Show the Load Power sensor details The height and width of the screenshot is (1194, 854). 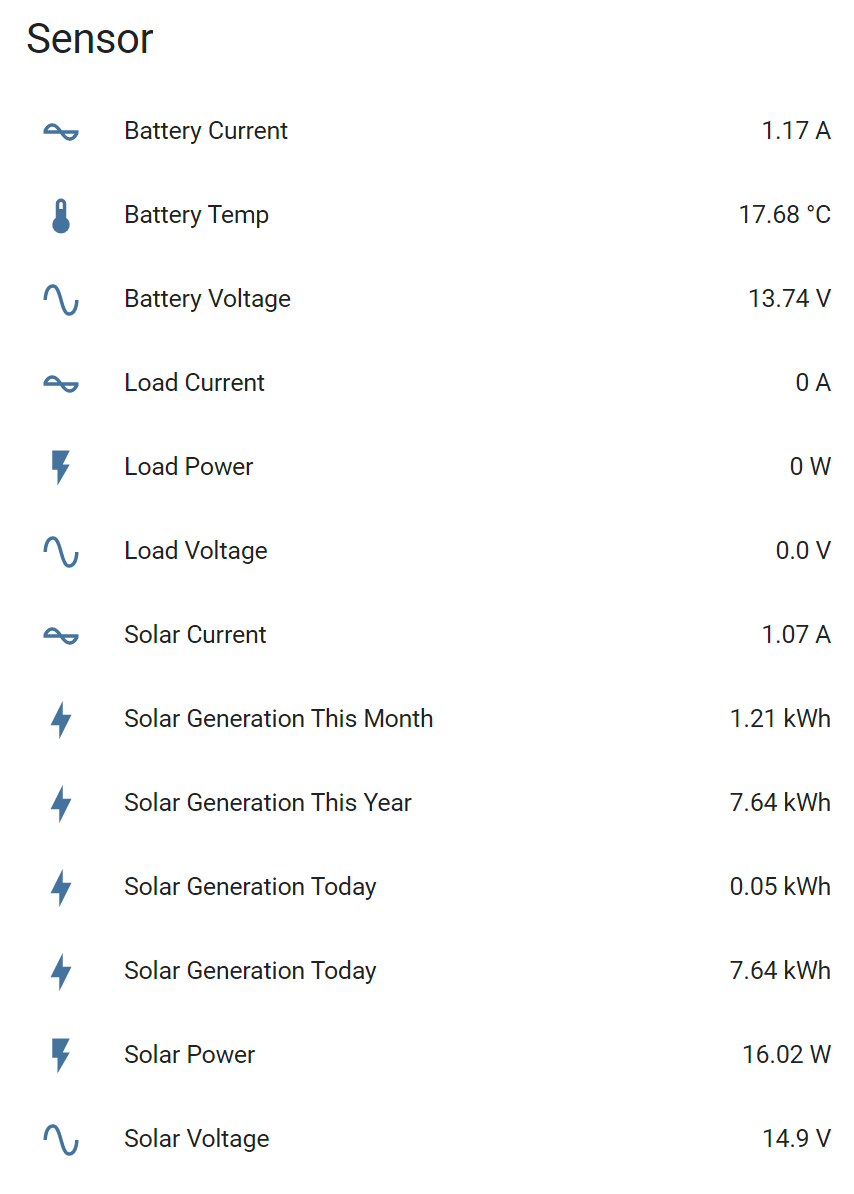pyautogui.click(x=188, y=467)
